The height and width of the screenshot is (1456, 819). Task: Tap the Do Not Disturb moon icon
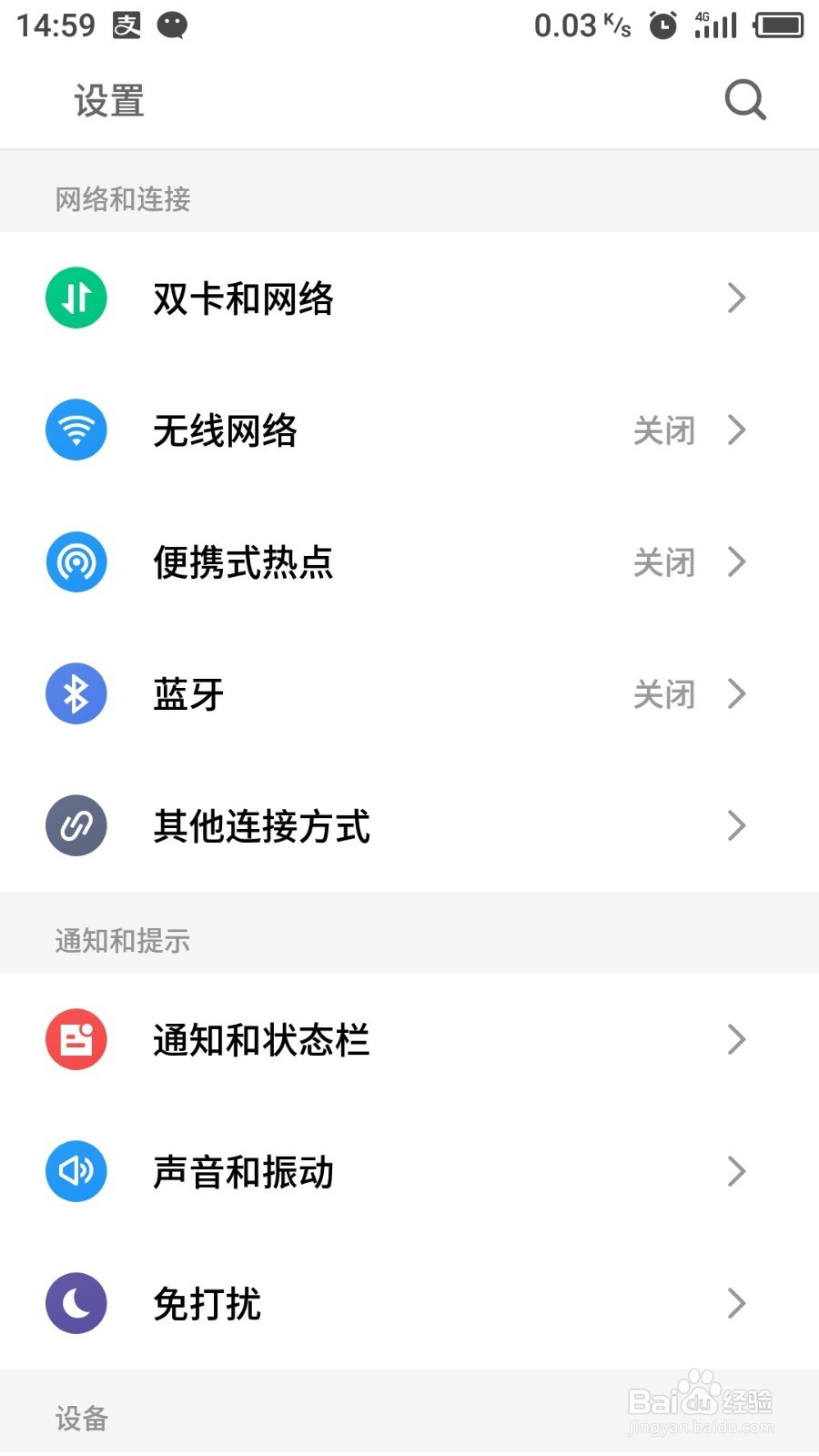click(76, 1303)
